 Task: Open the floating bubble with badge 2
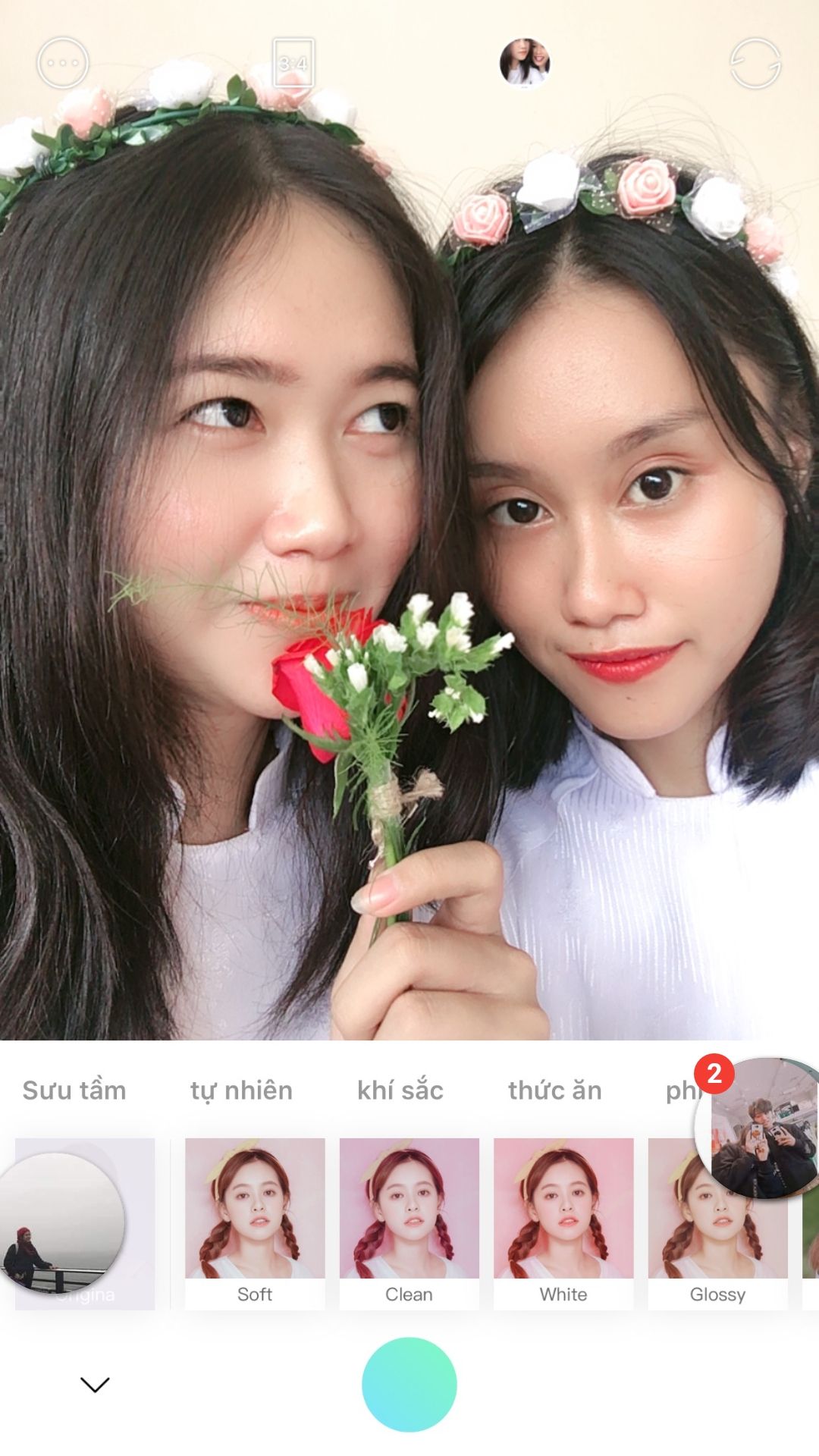tap(758, 1130)
